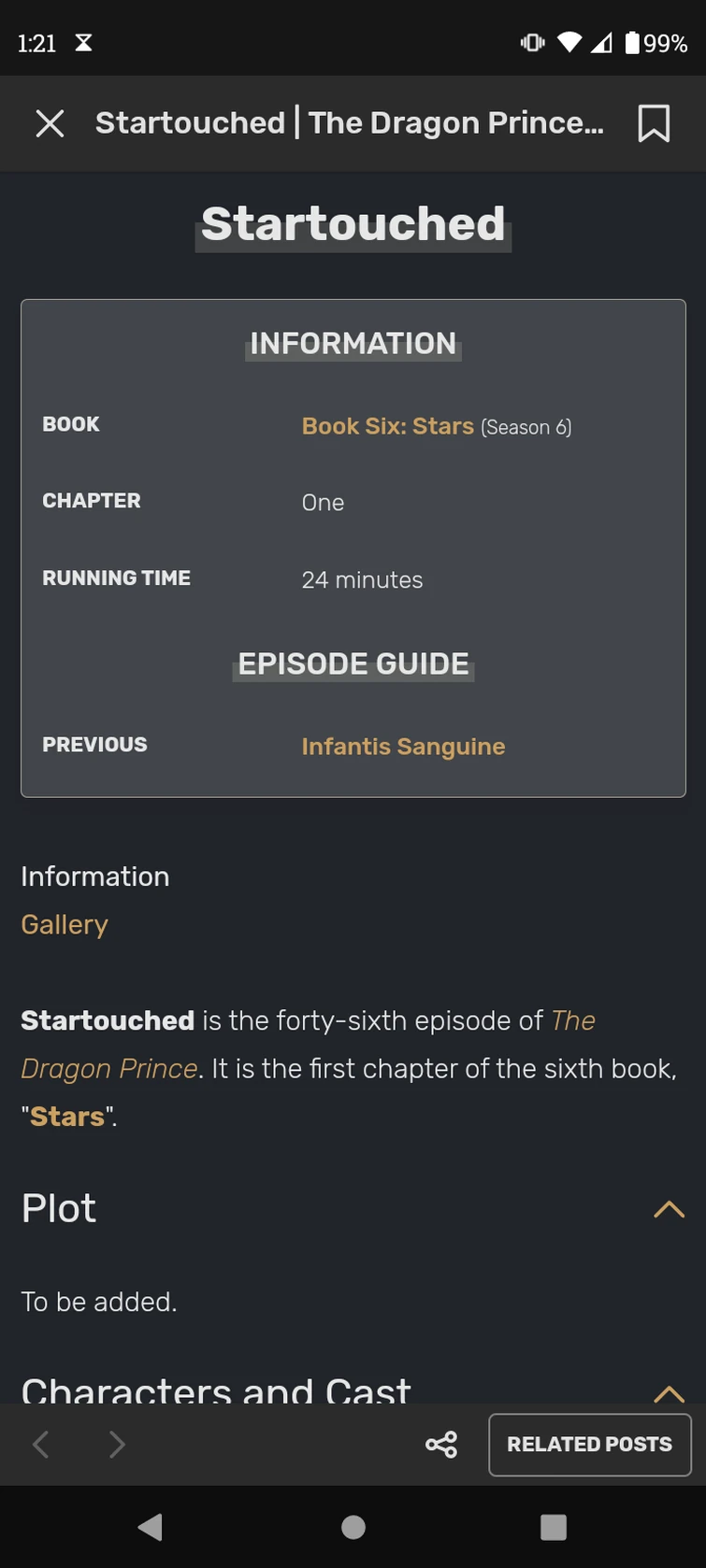Open the Gallery section link

[63, 924]
